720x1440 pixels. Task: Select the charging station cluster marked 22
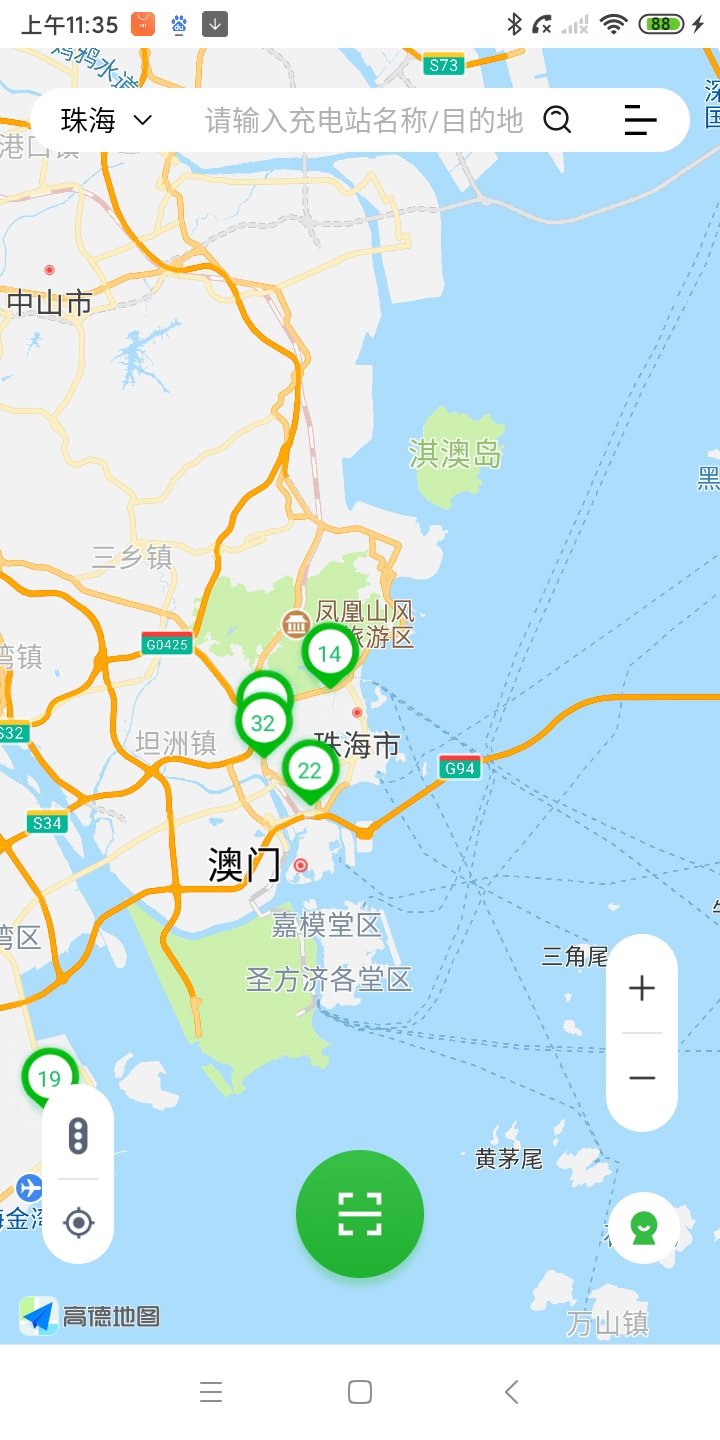(x=310, y=770)
